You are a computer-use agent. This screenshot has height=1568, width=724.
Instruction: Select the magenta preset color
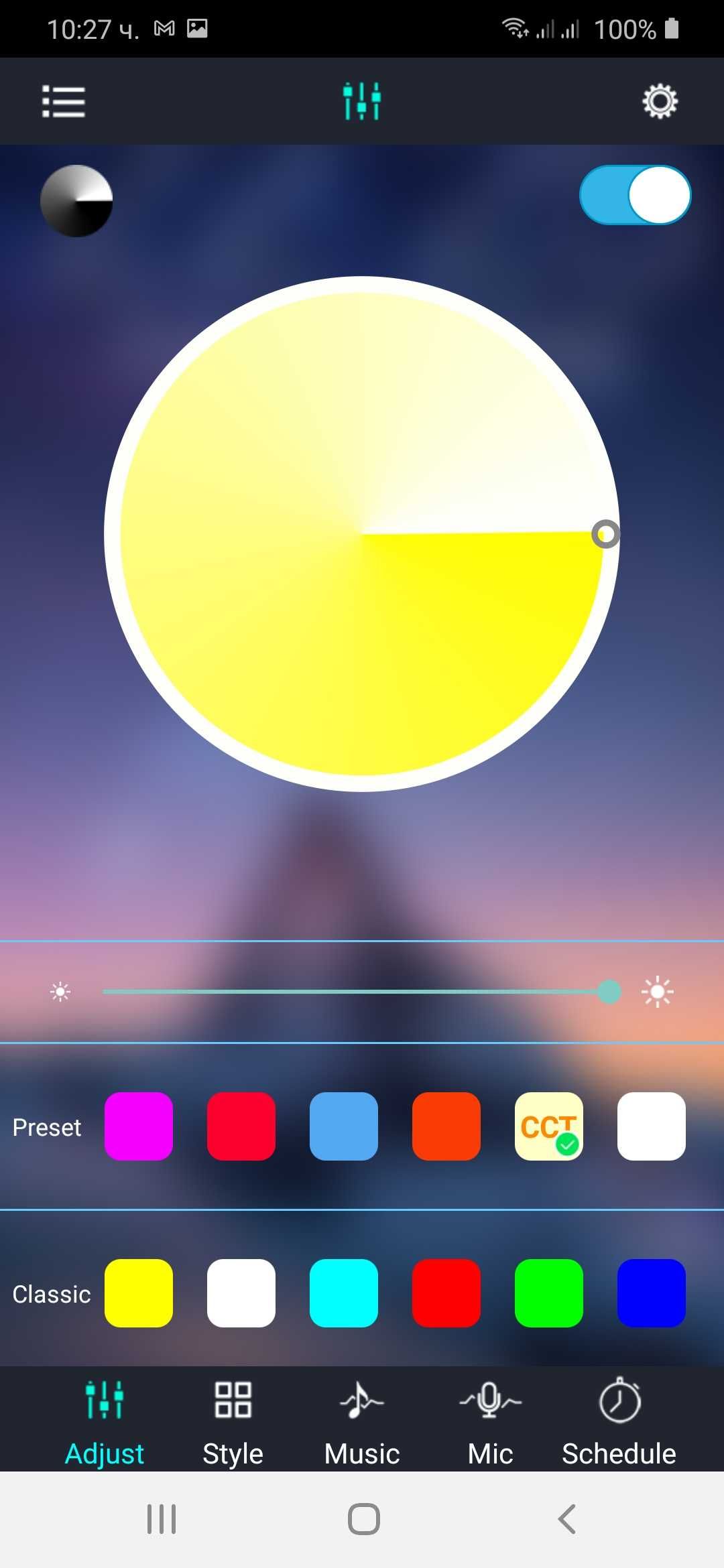click(139, 1126)
